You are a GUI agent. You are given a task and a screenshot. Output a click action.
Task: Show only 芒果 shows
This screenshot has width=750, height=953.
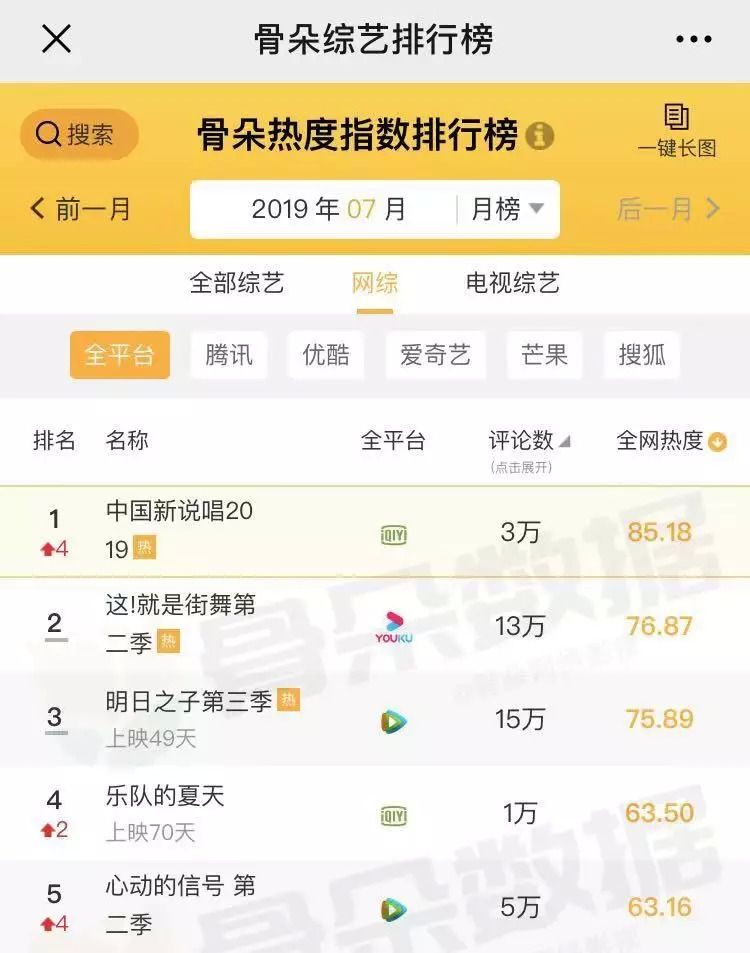pos(545,355)
